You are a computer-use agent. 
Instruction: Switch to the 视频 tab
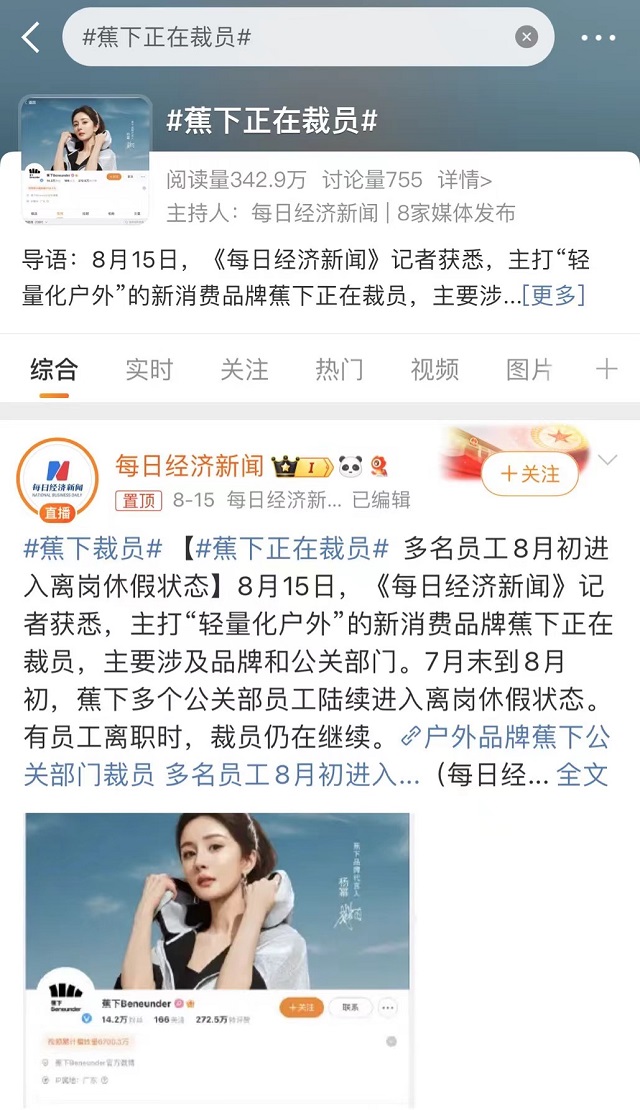click(434, 369)
